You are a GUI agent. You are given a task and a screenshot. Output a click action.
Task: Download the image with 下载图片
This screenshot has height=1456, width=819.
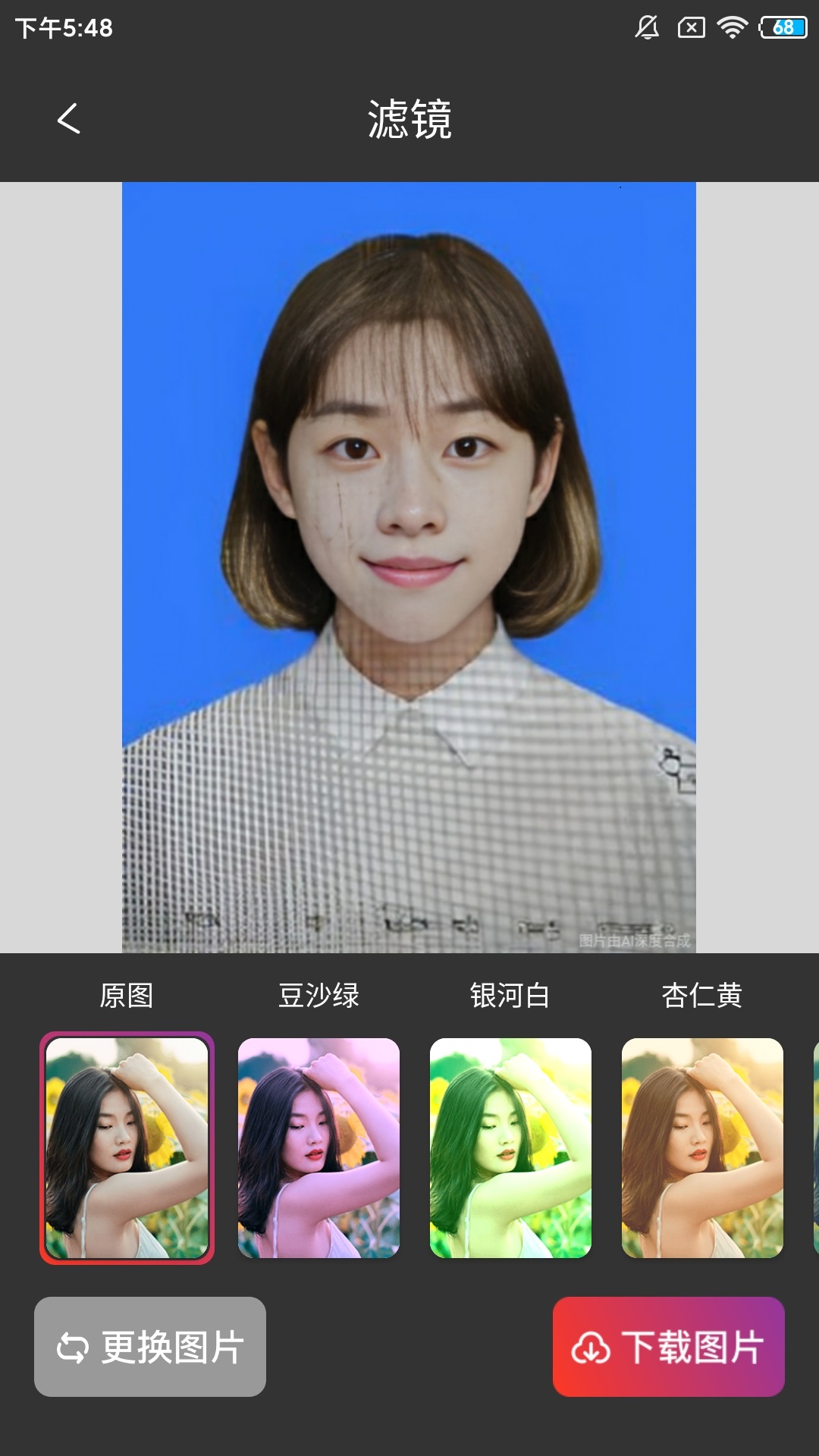668,1347
